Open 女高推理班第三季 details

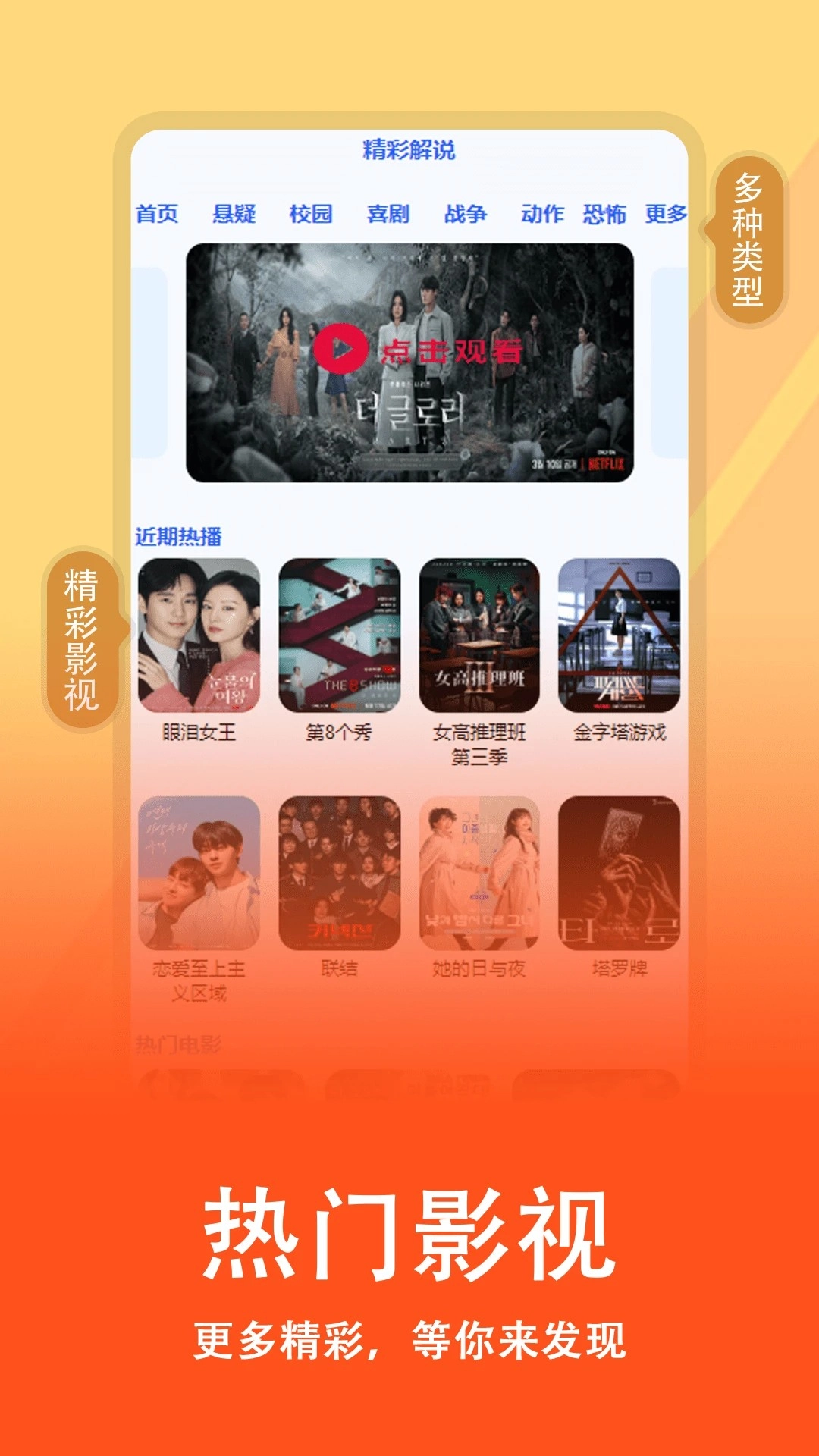[x=476, y=637]
